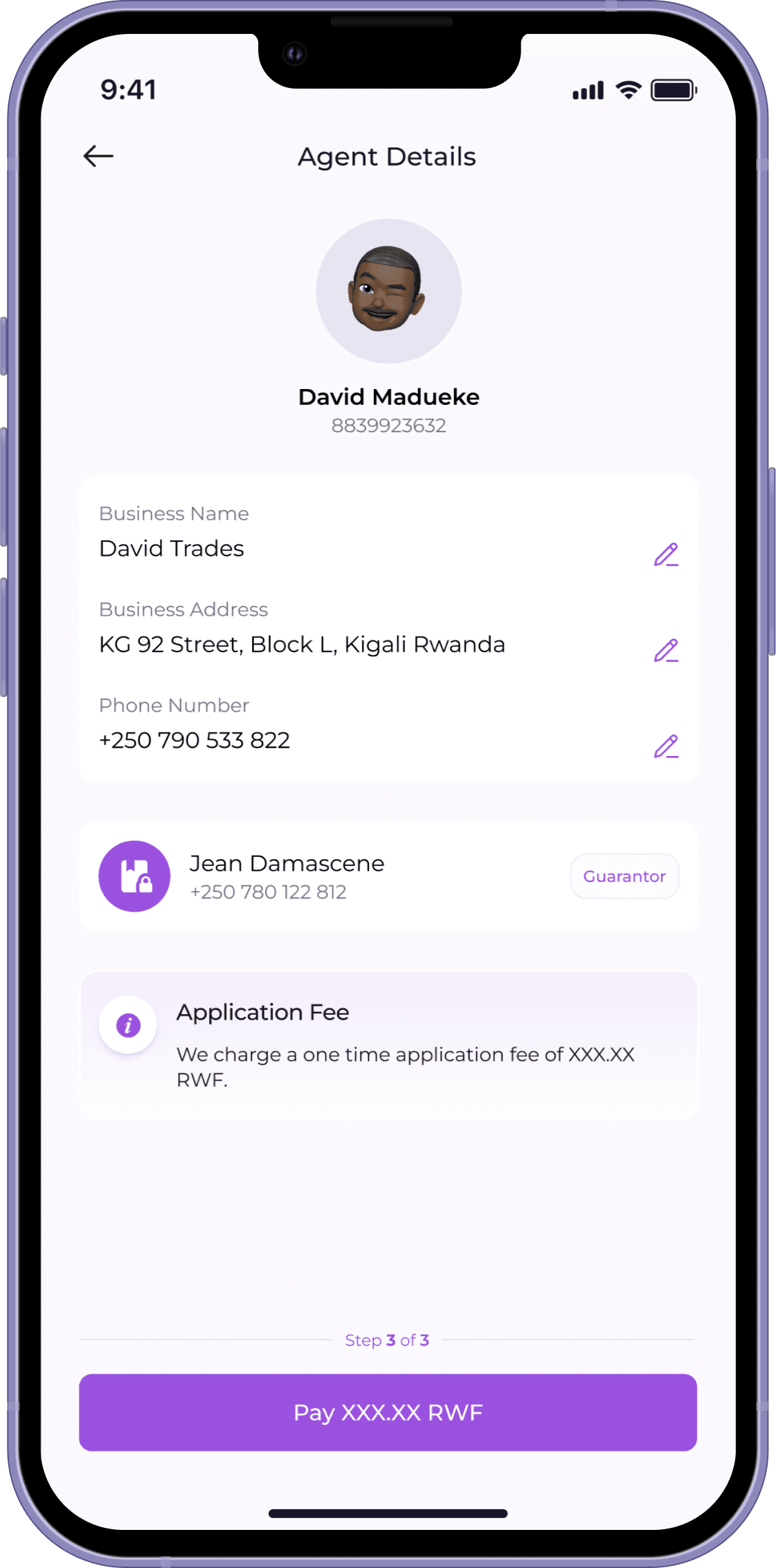Edit the Phone Number entry

tap(666, 746)
